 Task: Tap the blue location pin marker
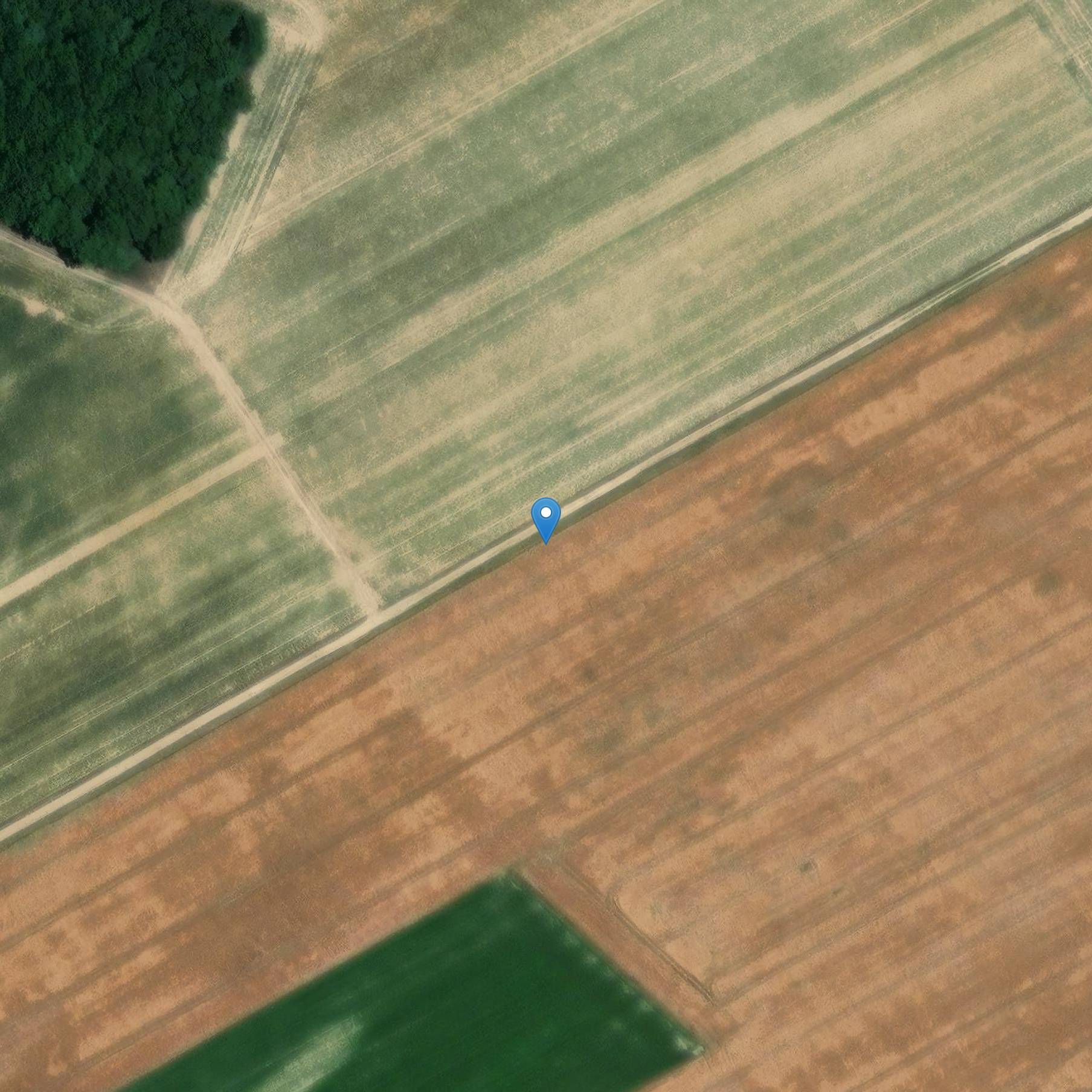(x=545, y=517)
